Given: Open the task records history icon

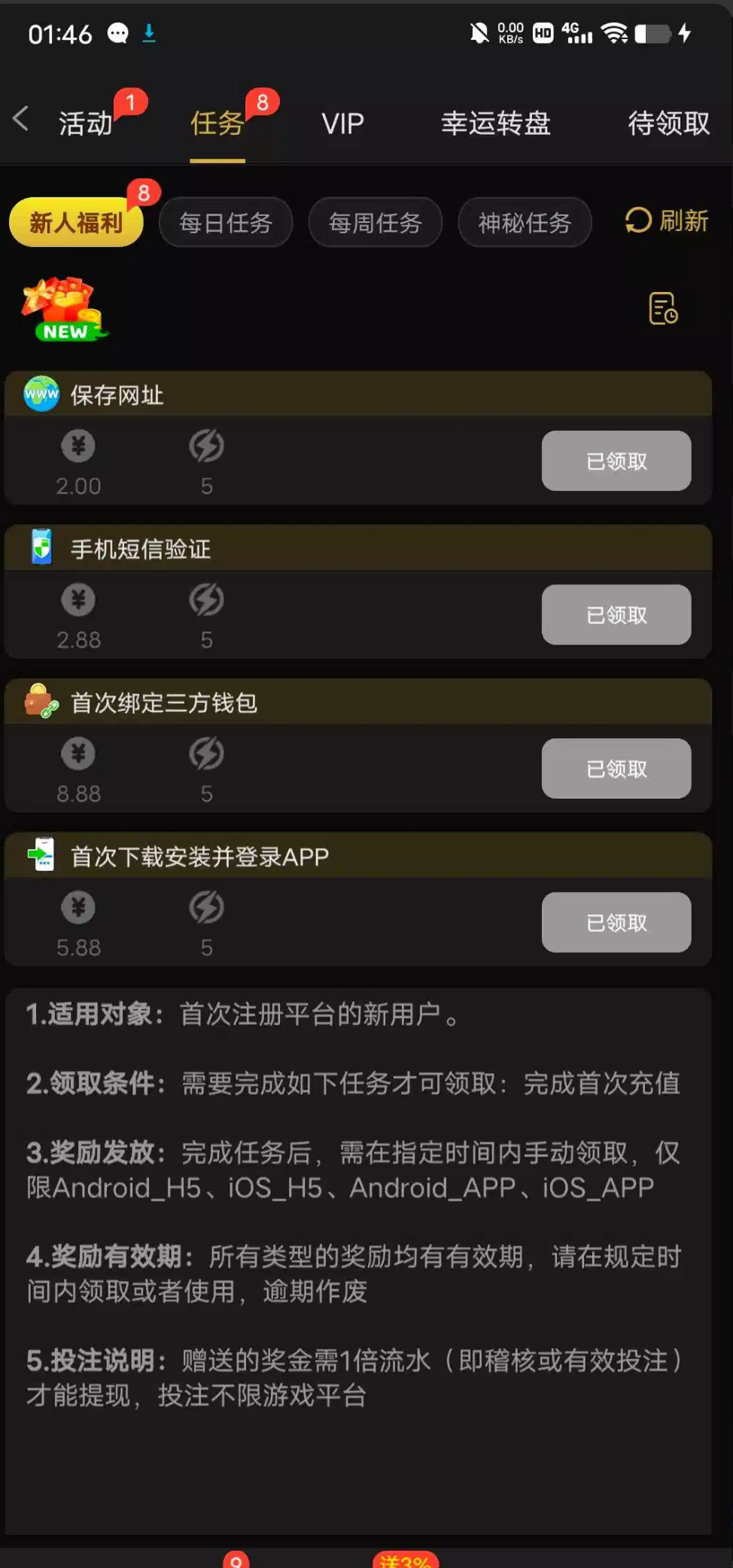Looking at the screenshot, I should [663, 309].
